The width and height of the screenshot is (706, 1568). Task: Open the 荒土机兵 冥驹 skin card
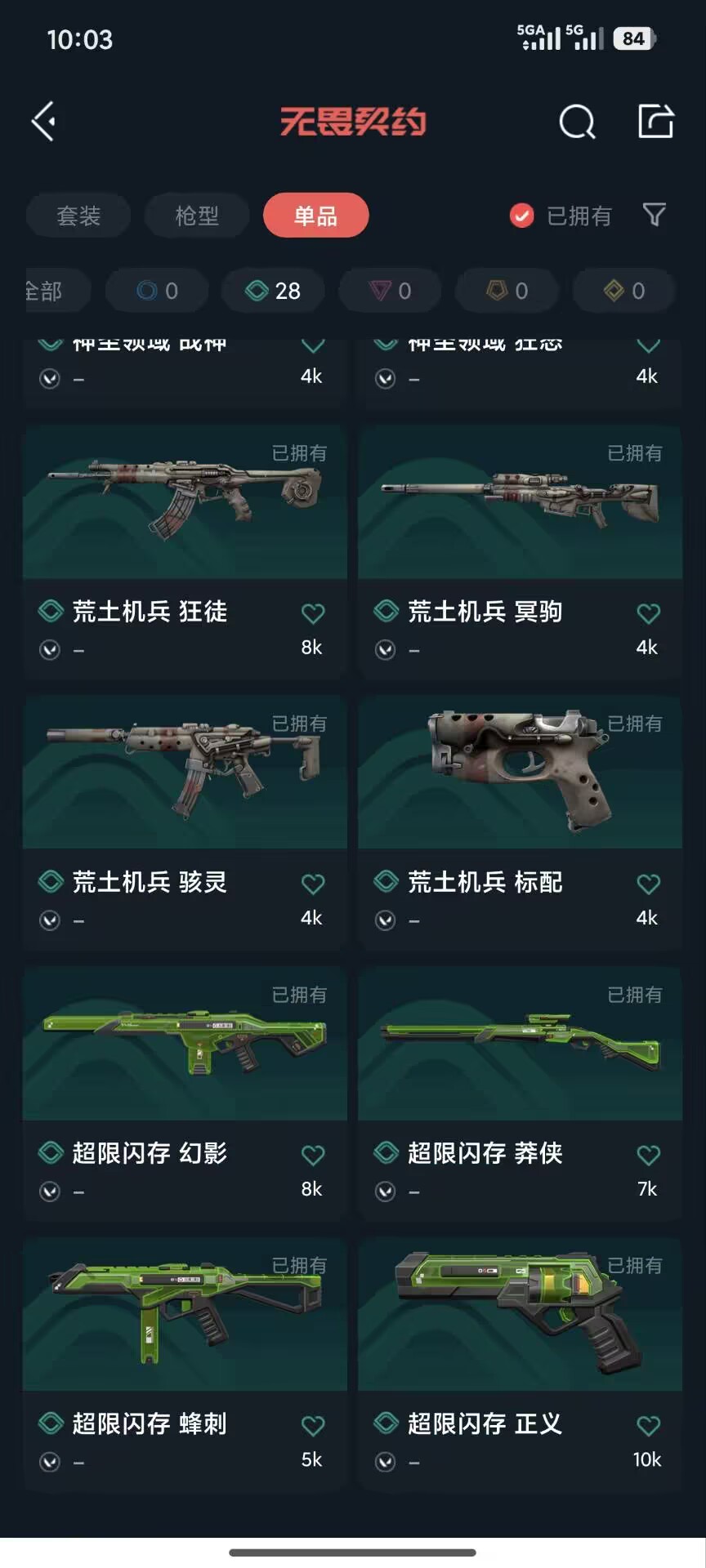[520, 552]
